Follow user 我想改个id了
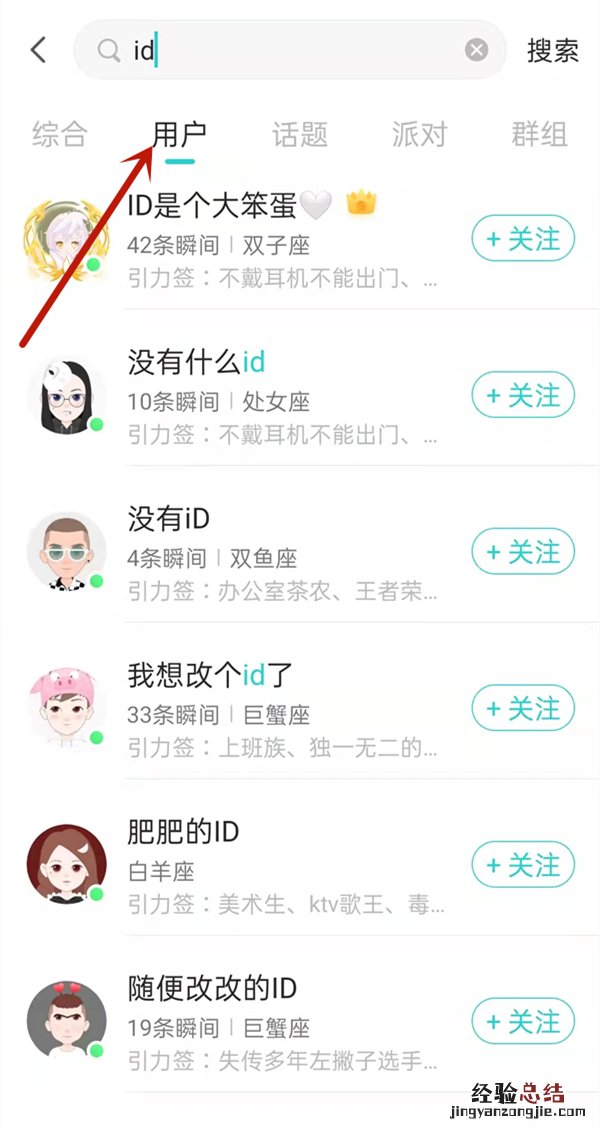This screenshot has width=600, height=1130. click(x=523, y=709)
